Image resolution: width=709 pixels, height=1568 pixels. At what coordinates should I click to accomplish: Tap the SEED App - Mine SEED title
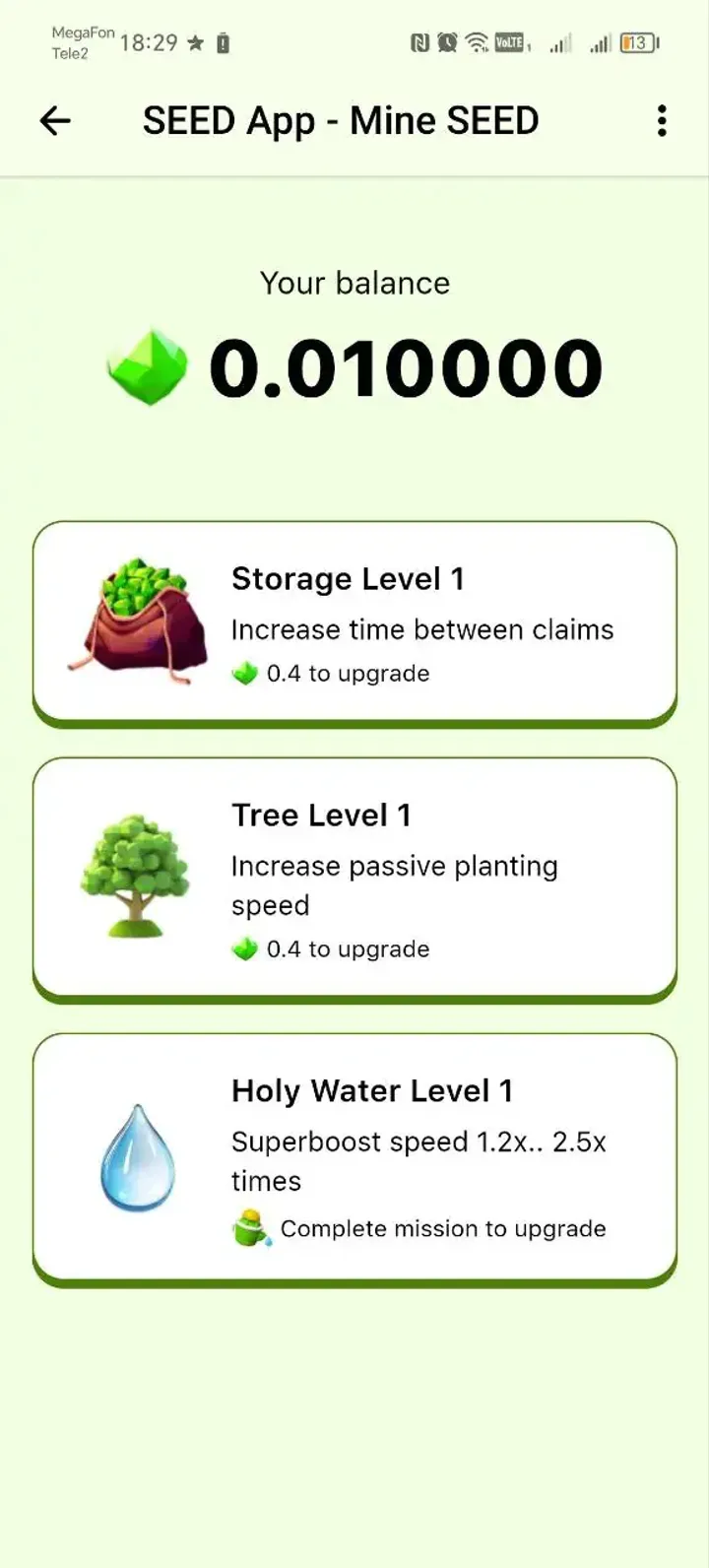click(342, 120)
